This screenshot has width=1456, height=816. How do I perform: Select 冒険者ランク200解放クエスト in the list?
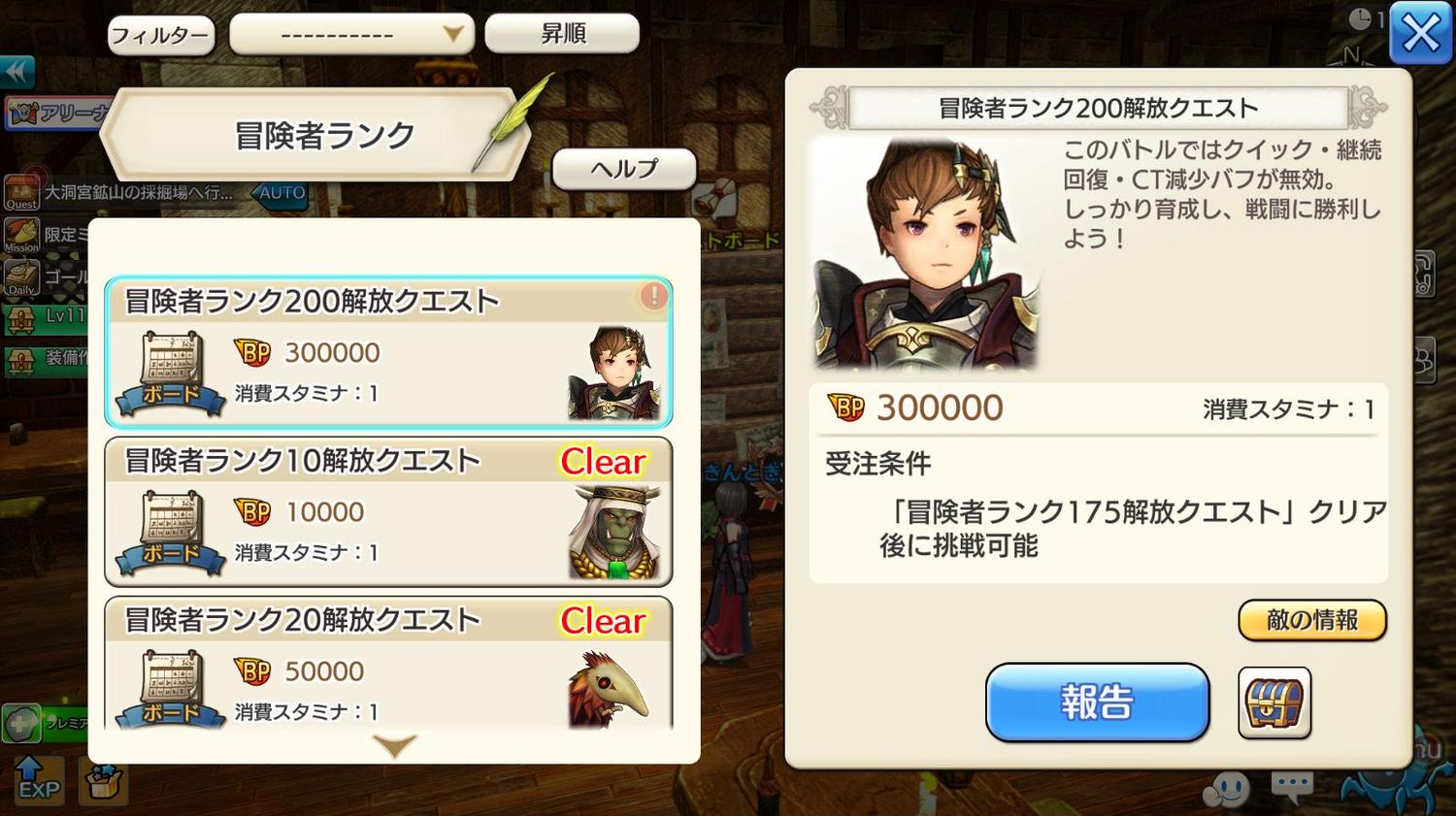[388, 353]
